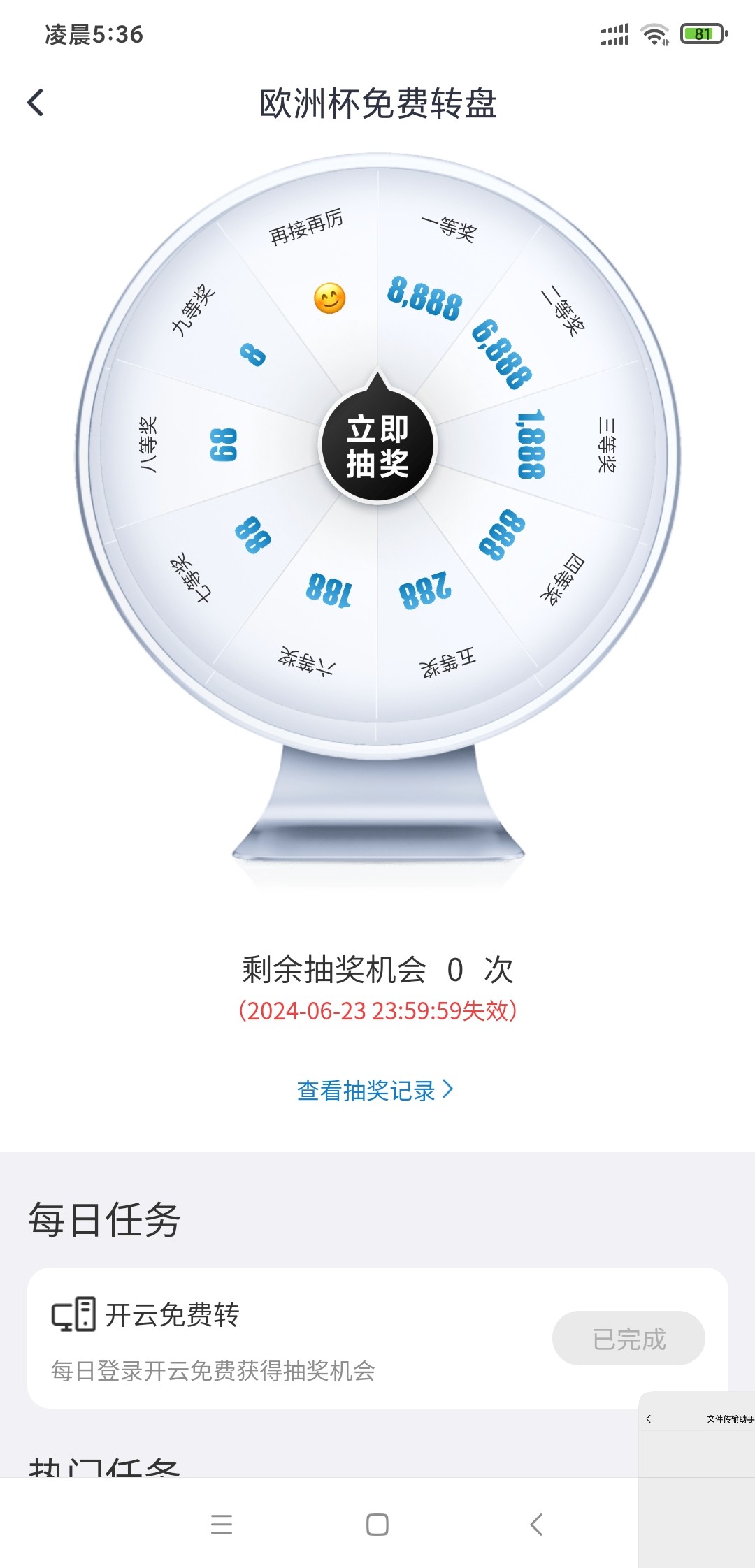
Task: Open 查看抽奖记录 link
Action: [x=375, y=1090]
